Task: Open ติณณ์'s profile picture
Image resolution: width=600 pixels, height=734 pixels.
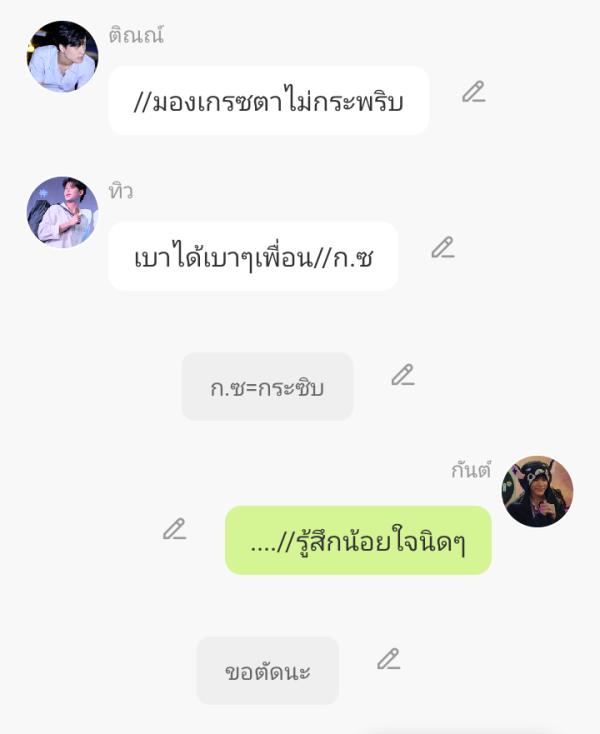Action: coord(62,57)
